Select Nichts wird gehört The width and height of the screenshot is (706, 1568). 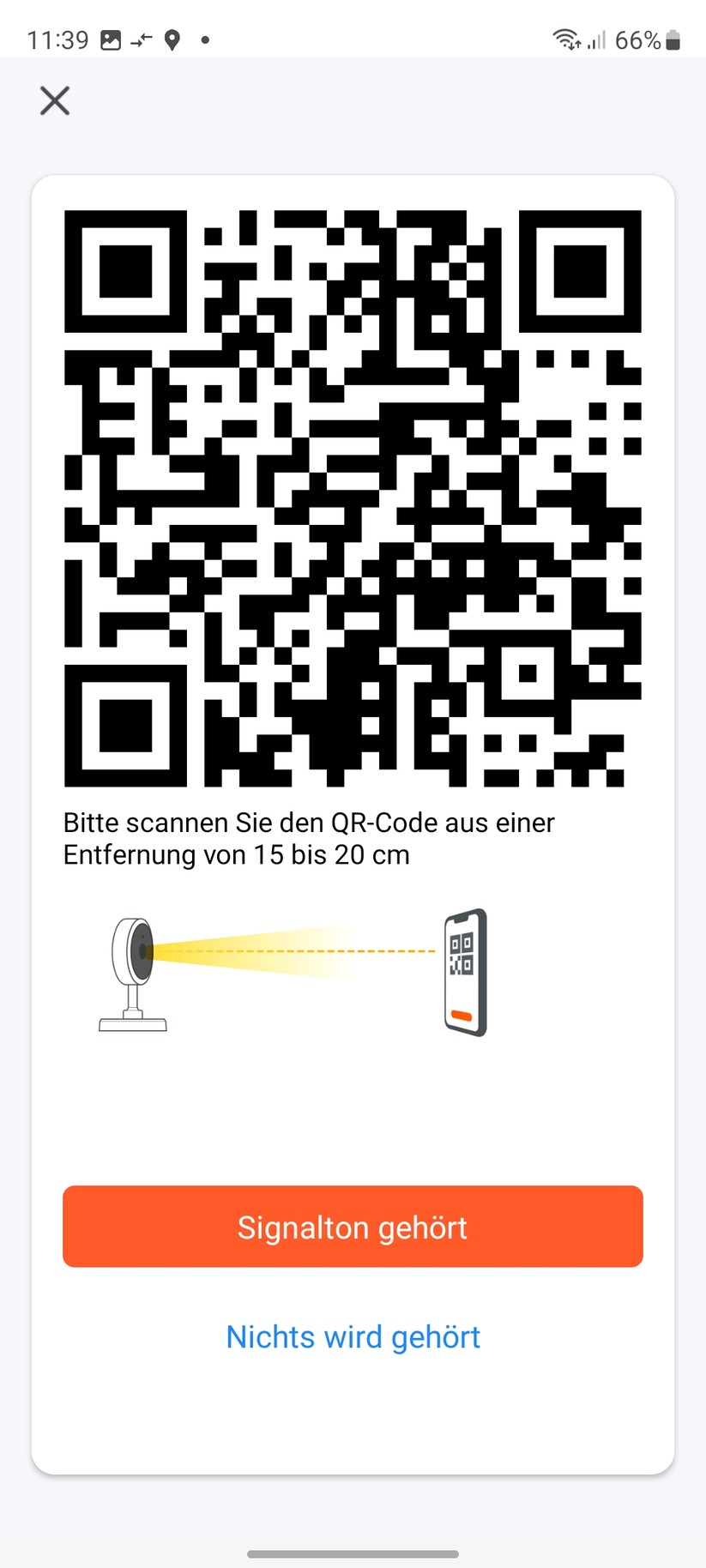pos(352,1336)
